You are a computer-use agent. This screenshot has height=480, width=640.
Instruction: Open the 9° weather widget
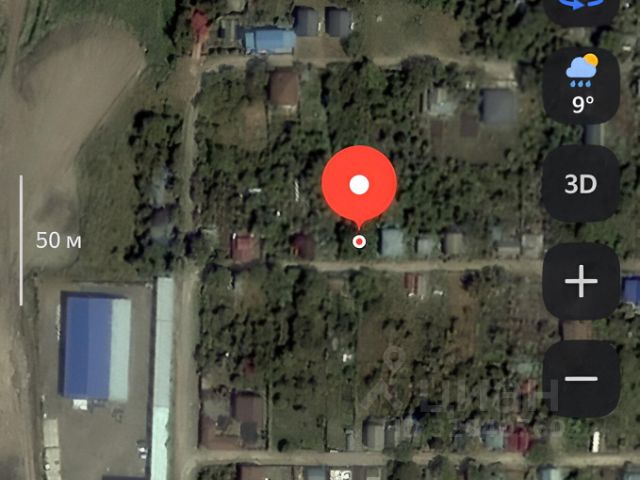tap(581, 84)
